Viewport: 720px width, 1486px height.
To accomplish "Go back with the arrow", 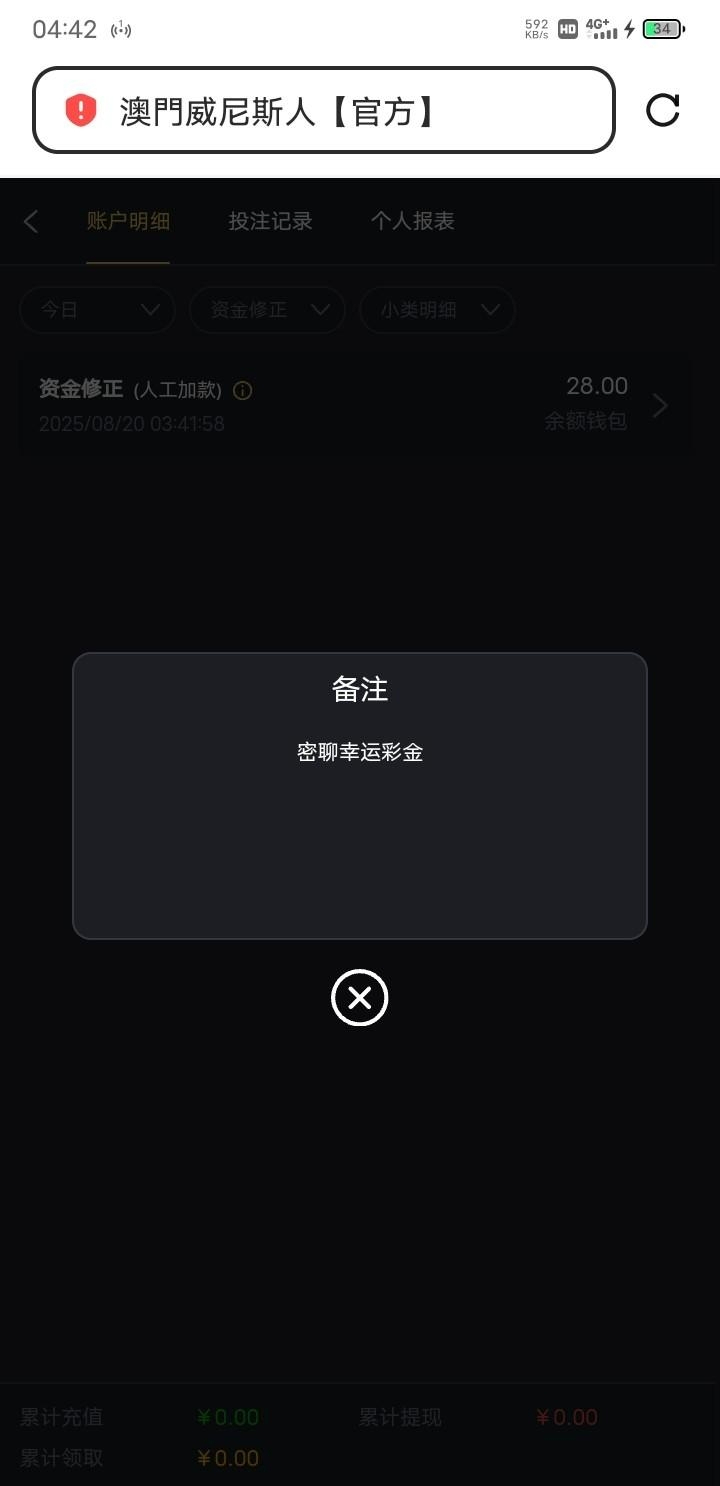I will 31,221.
